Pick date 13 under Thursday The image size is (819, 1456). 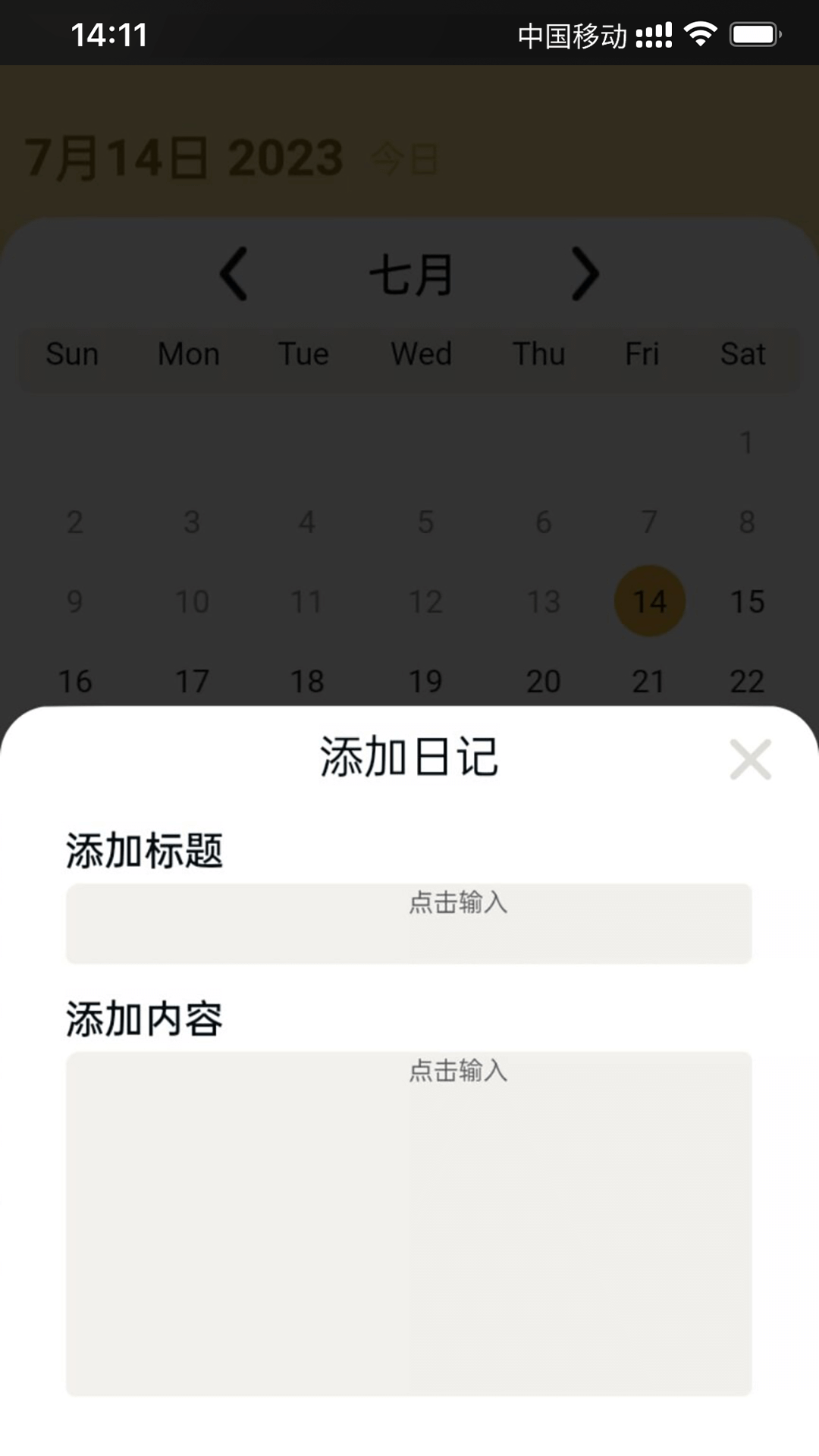click(x=543, y=601)
